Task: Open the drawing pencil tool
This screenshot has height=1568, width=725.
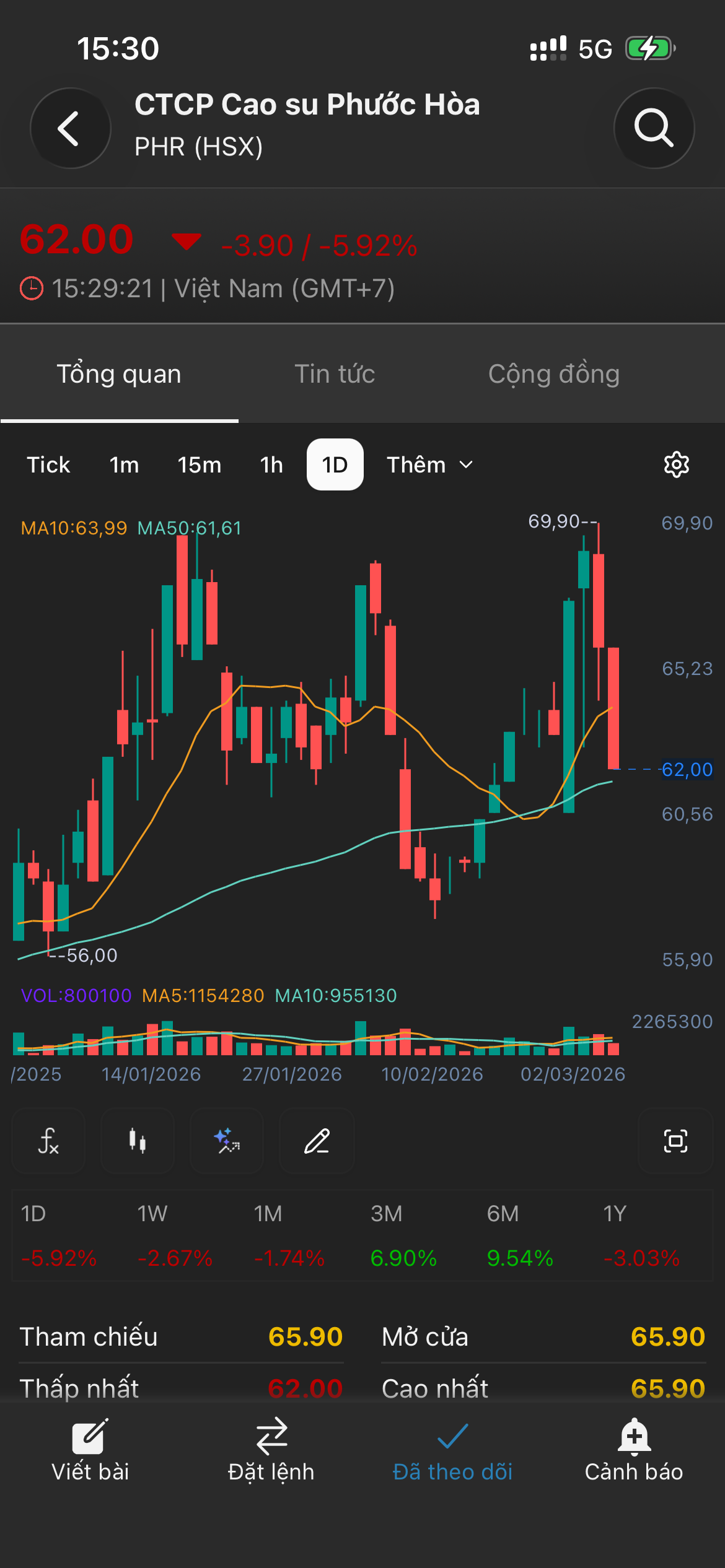Action: click(317, 1141)
